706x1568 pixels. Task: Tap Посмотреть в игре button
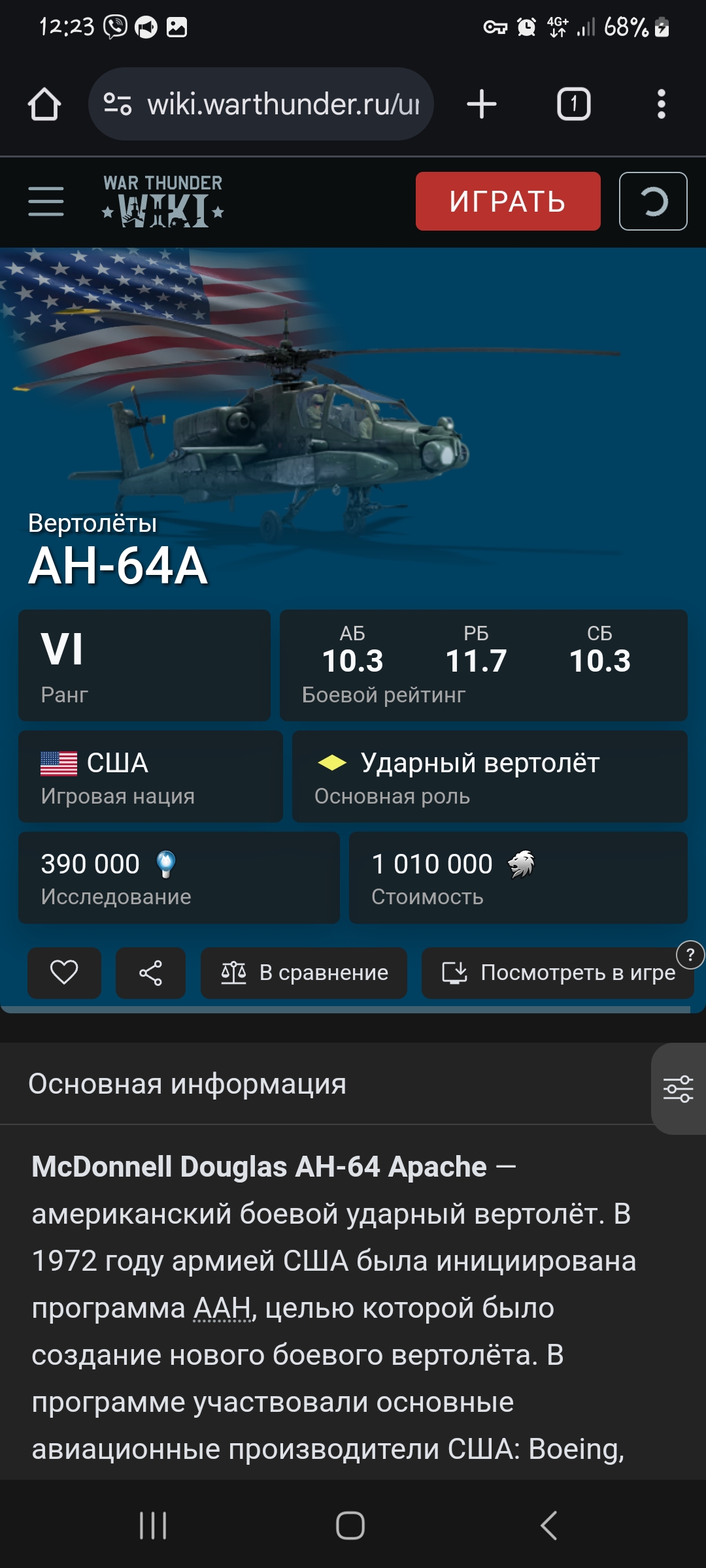click(x=558, y=973)
